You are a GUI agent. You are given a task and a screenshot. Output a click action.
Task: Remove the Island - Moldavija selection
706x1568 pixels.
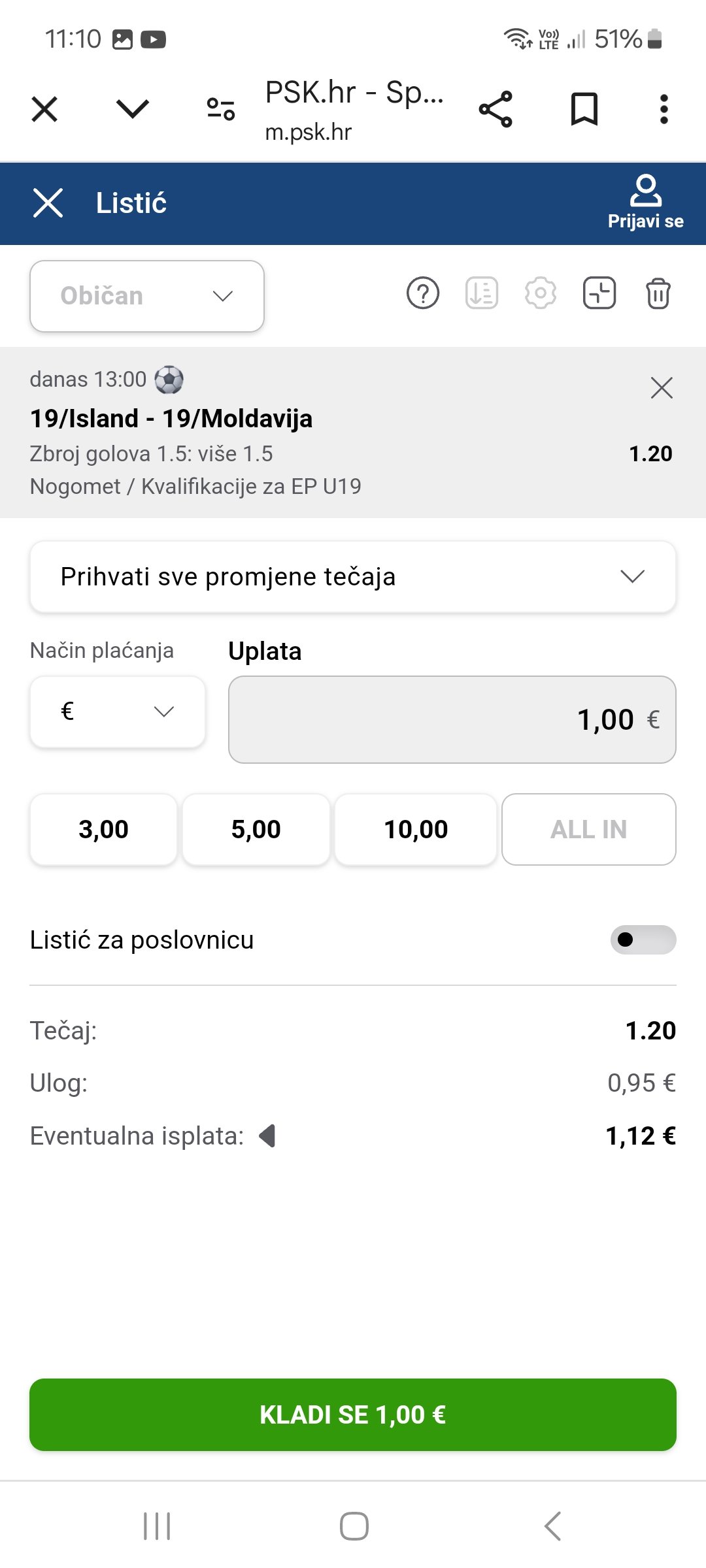click(x=662, y=388)
